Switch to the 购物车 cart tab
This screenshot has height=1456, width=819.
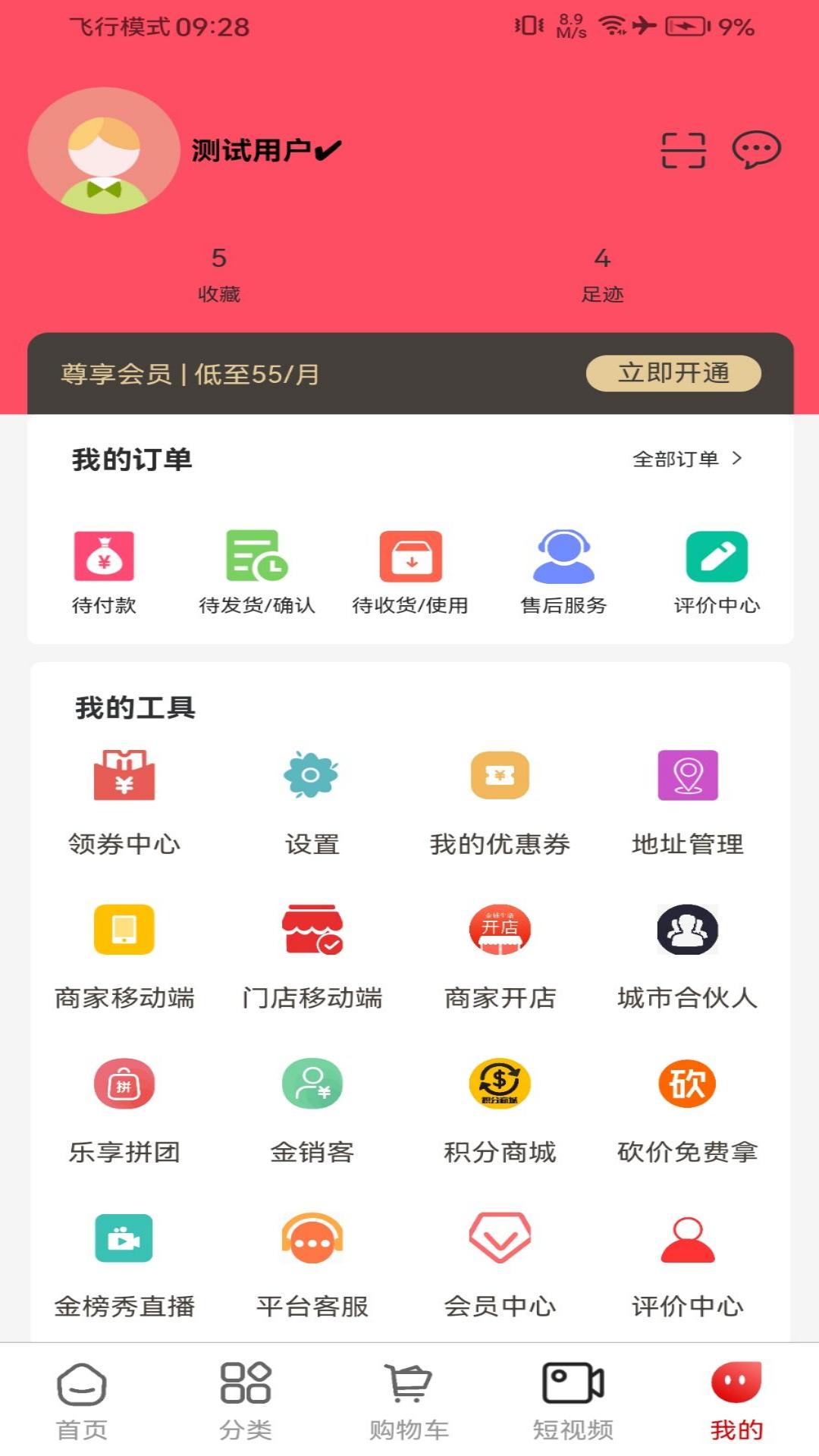[x=409, y=1401]
